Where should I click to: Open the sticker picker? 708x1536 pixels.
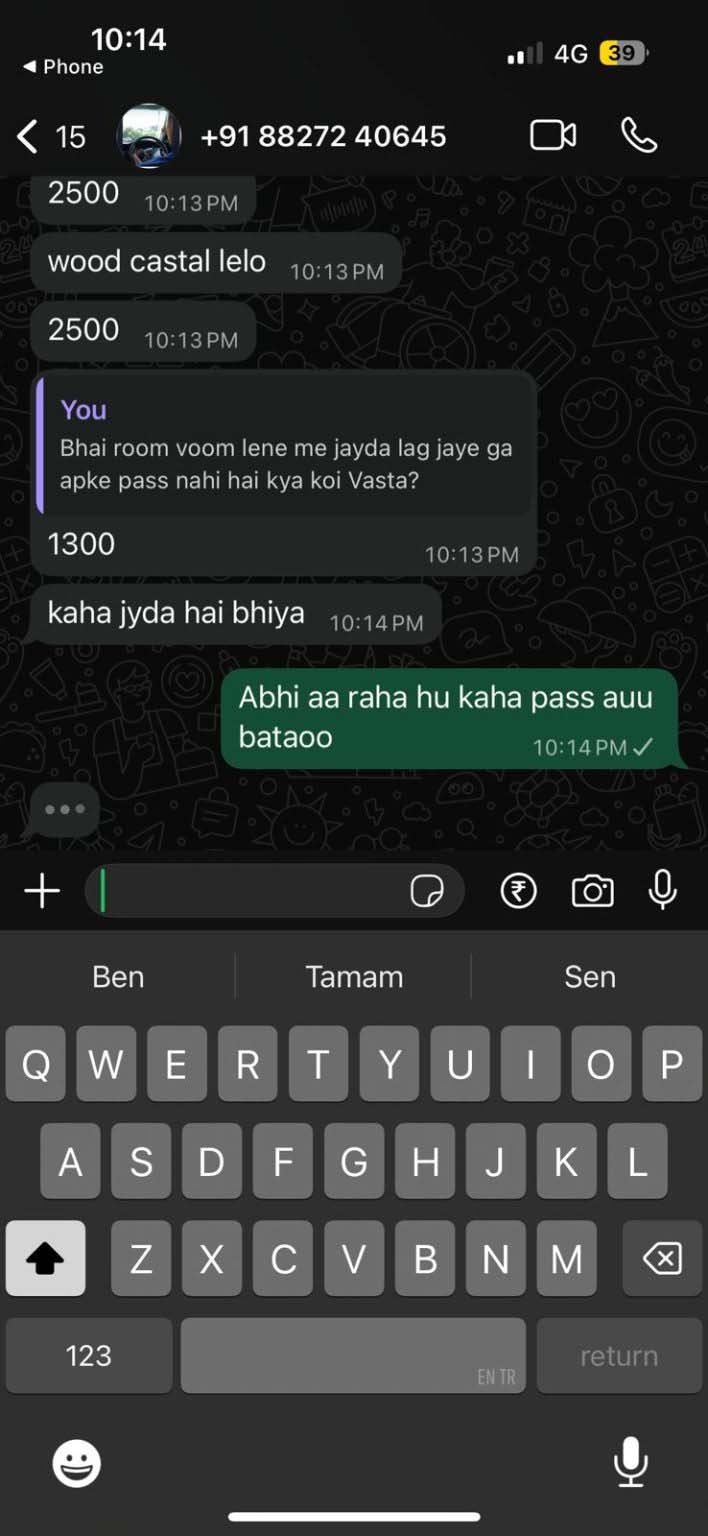[427, 891]
